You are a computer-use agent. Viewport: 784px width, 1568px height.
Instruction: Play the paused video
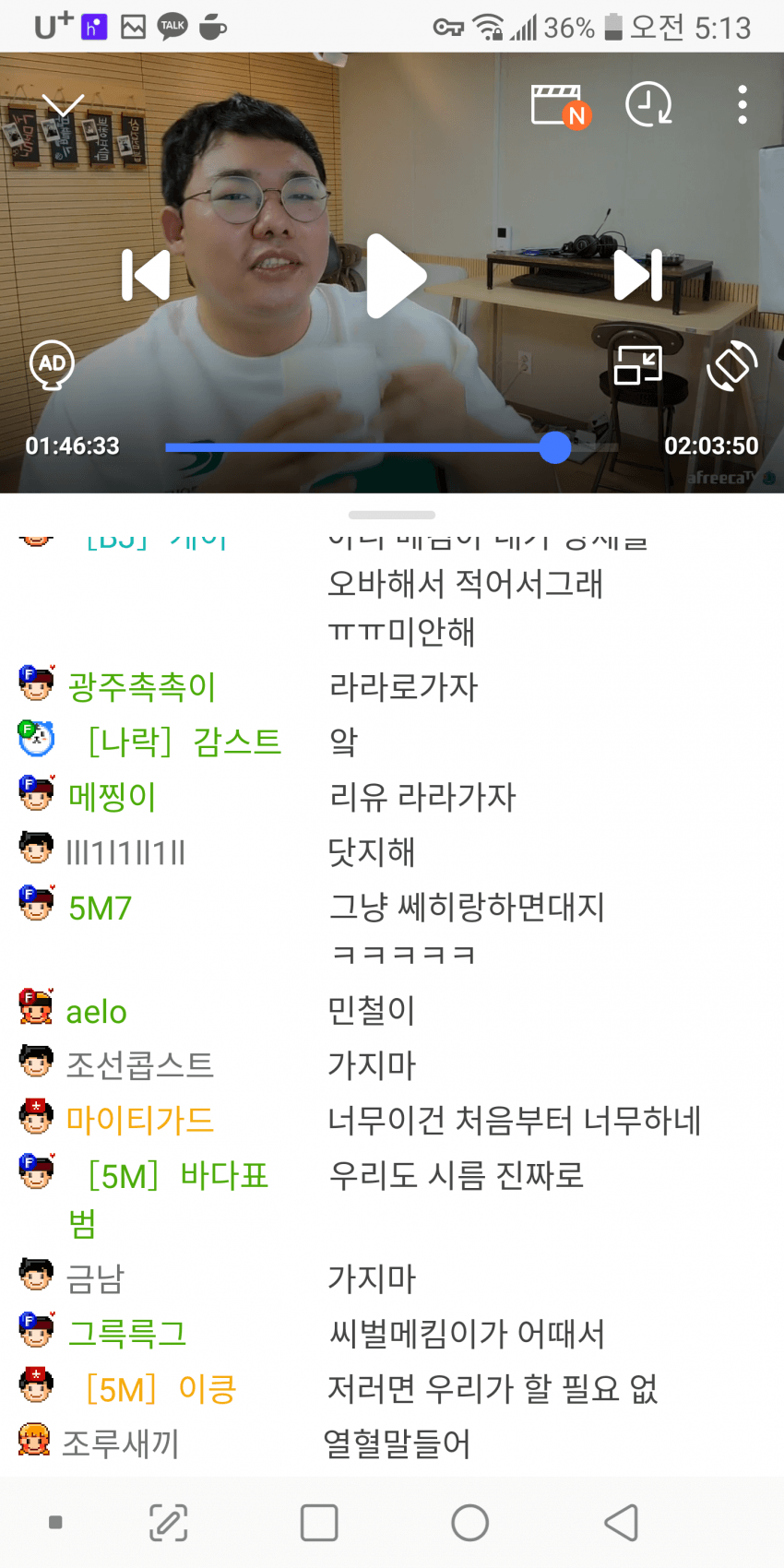(395, 276)
